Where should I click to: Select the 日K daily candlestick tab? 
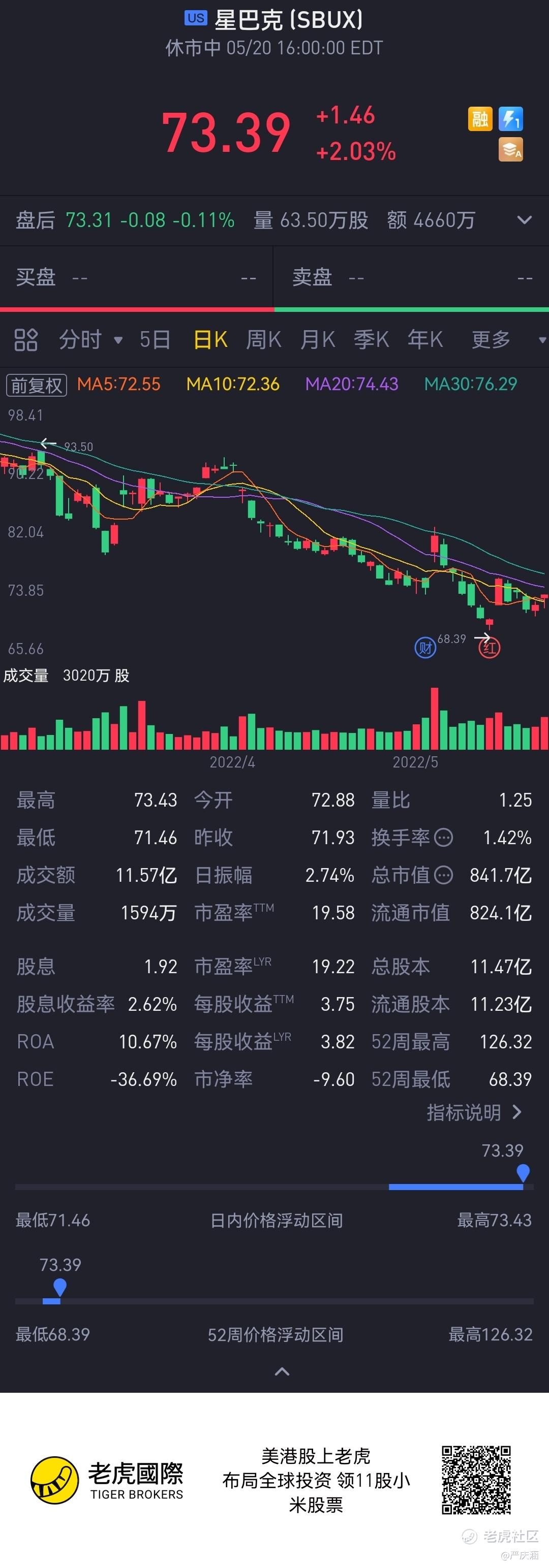click(210, 340)
